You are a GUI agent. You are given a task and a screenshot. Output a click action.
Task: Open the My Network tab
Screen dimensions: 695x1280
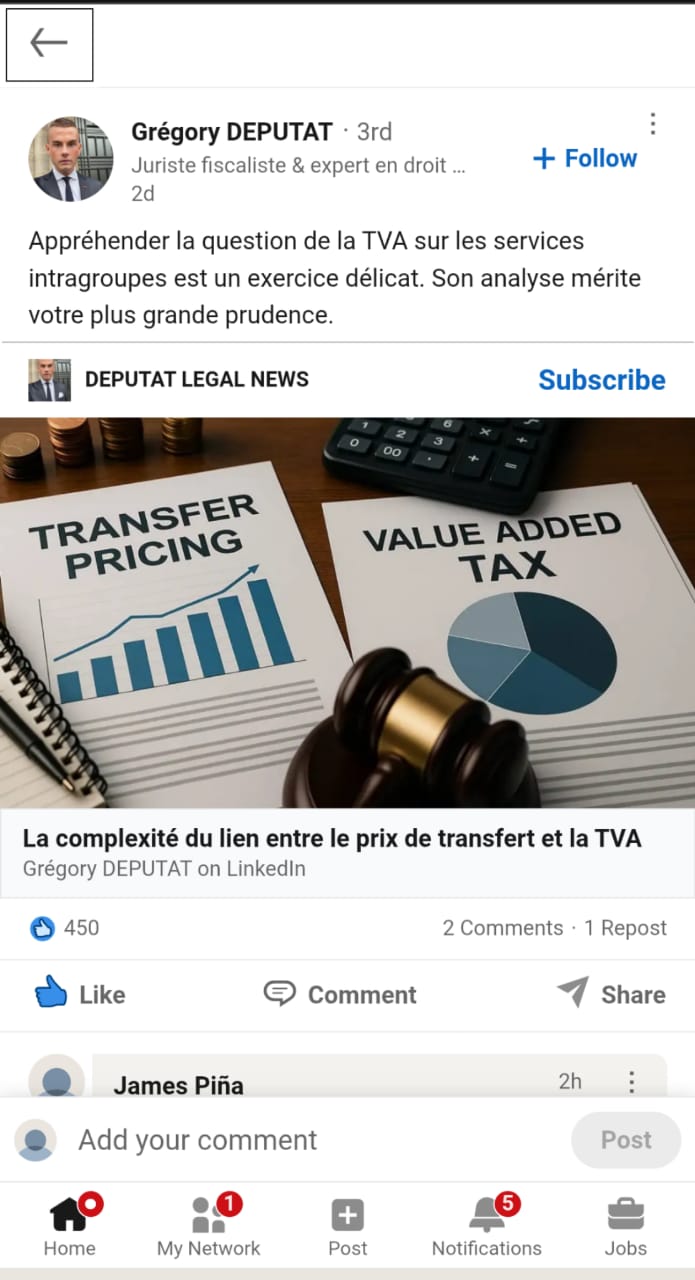pos(208,1227)
